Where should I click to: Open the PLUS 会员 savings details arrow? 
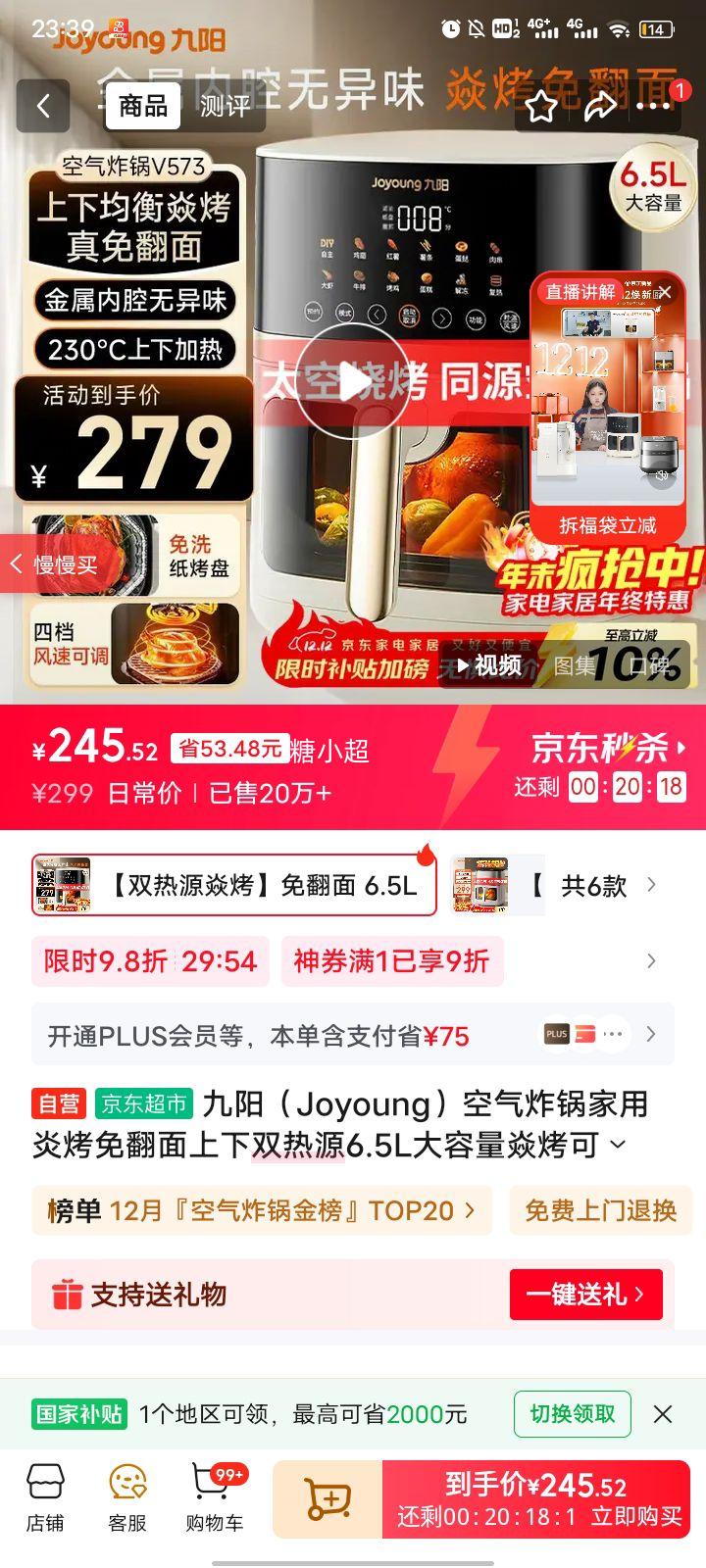(x=650, y=1034)
